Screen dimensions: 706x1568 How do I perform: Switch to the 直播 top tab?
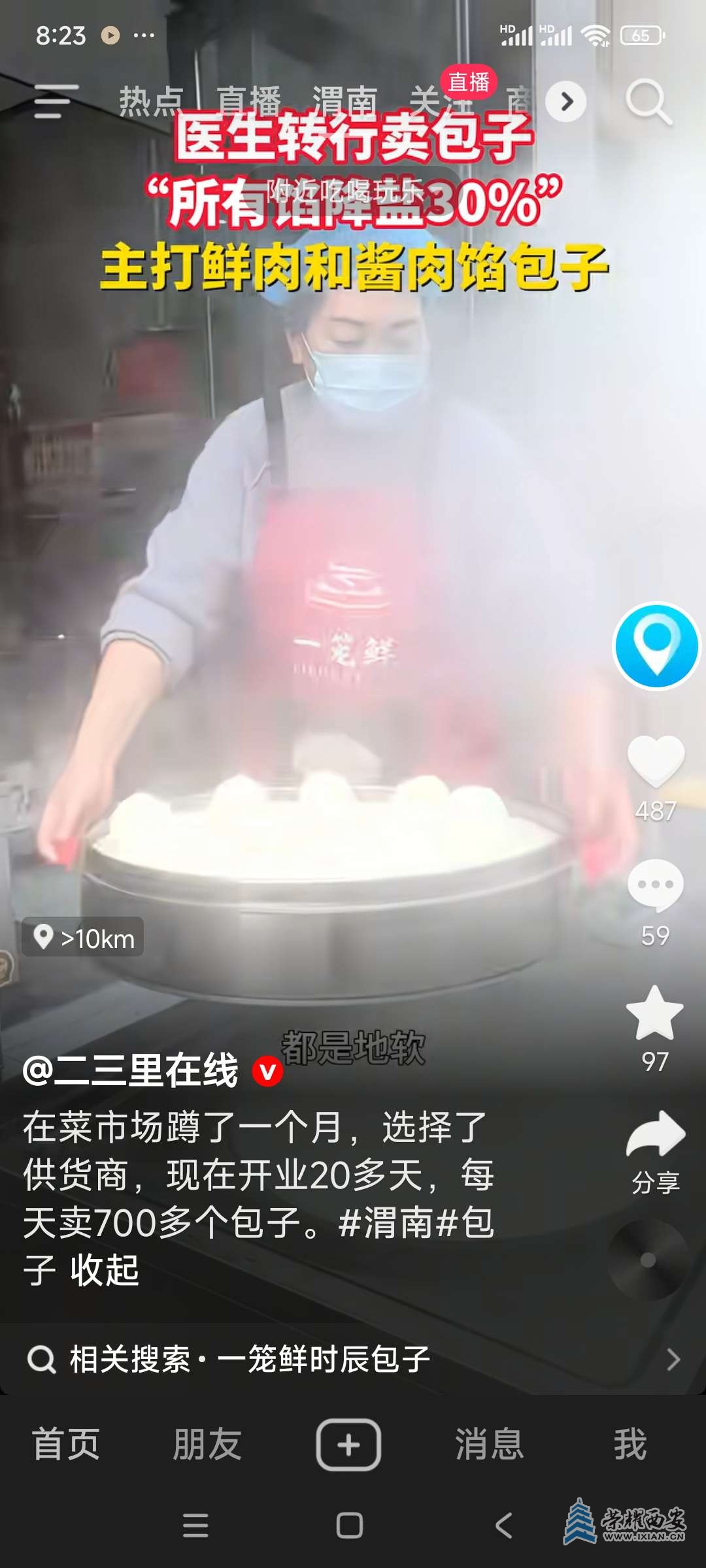point(248,101)
